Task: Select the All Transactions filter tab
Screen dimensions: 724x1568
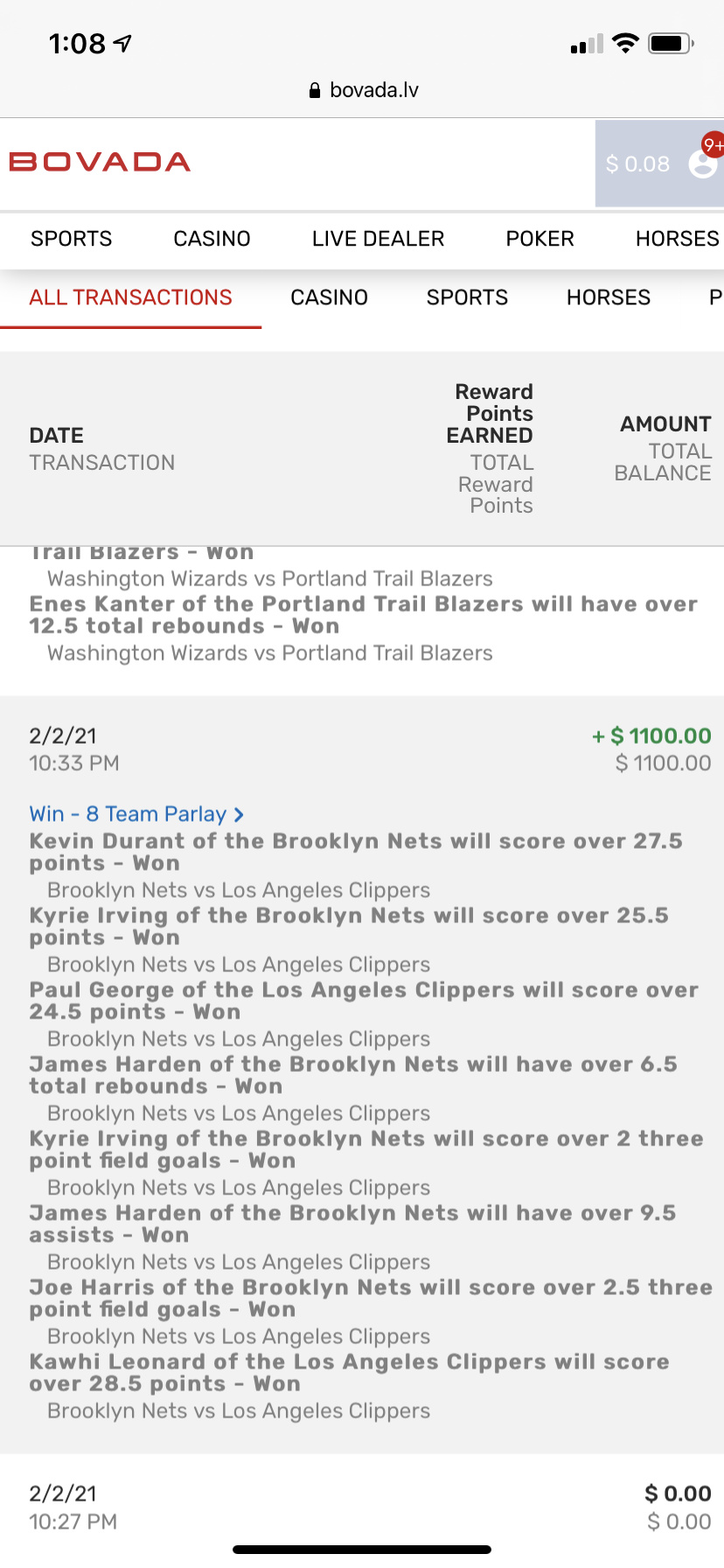Action: [x=131, y=297]
